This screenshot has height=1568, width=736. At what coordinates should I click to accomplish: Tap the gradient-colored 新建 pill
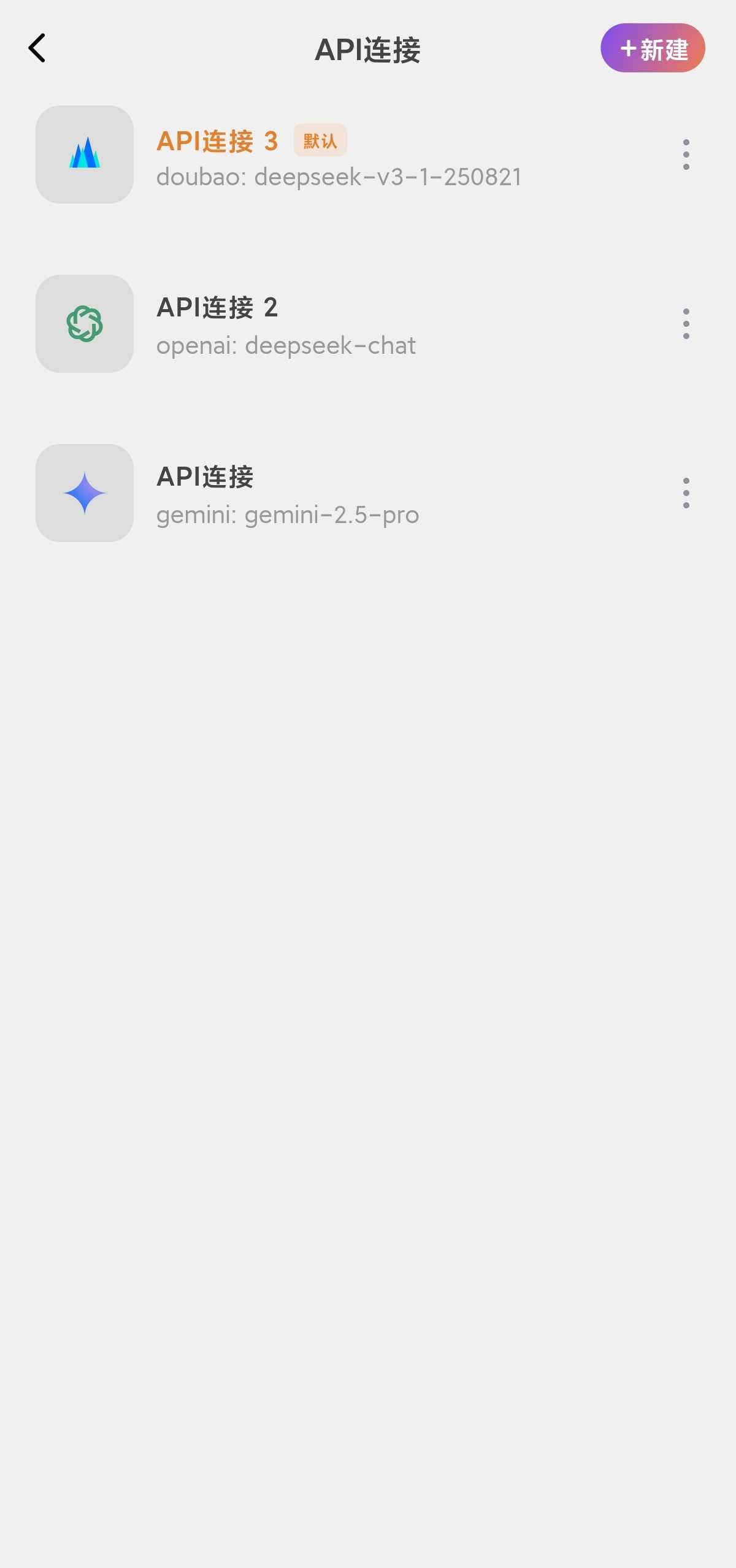pyautogui.click(x=653, y=48)
